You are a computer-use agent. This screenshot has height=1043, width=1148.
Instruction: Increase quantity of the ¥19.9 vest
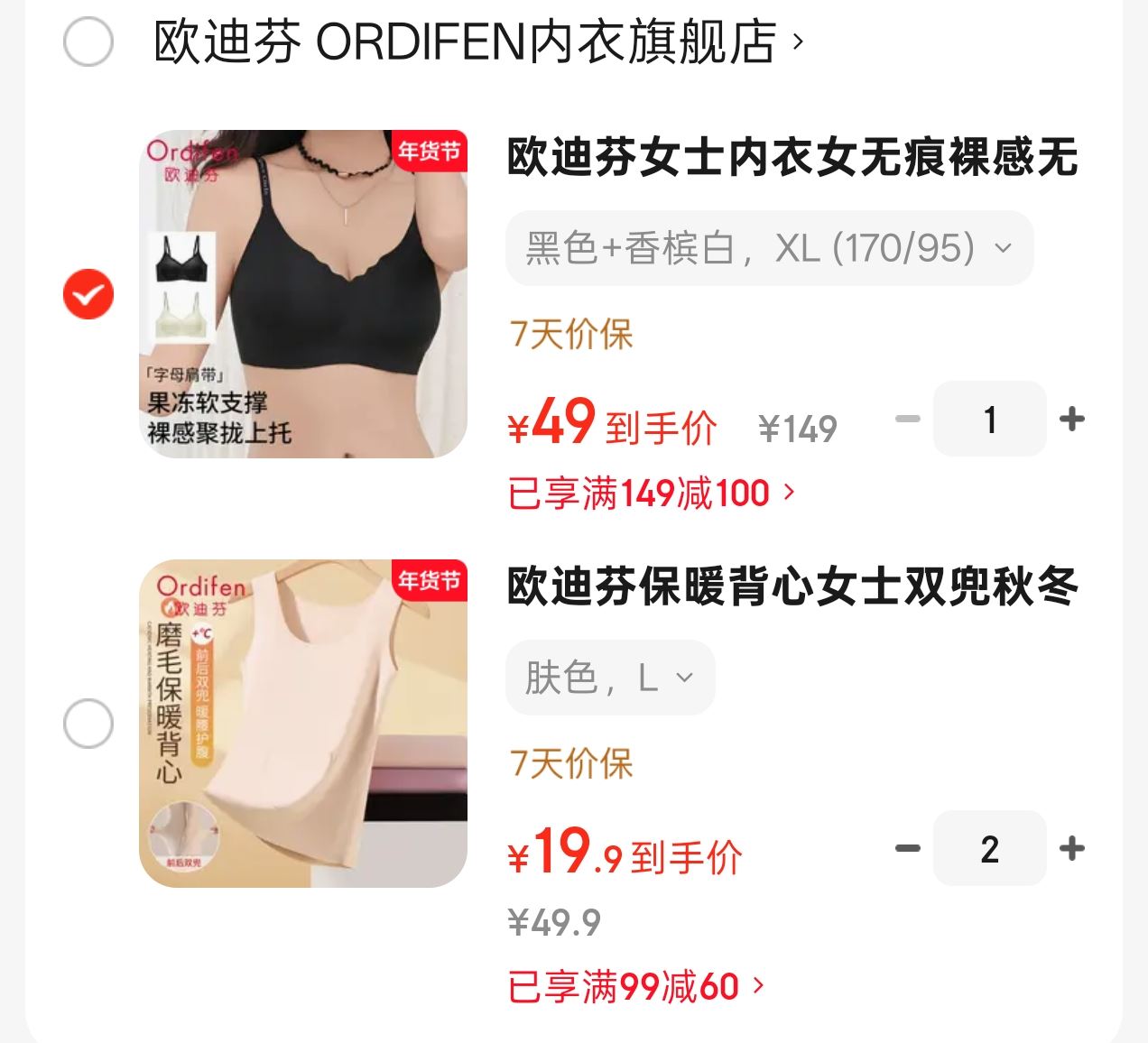point(1072,848)
